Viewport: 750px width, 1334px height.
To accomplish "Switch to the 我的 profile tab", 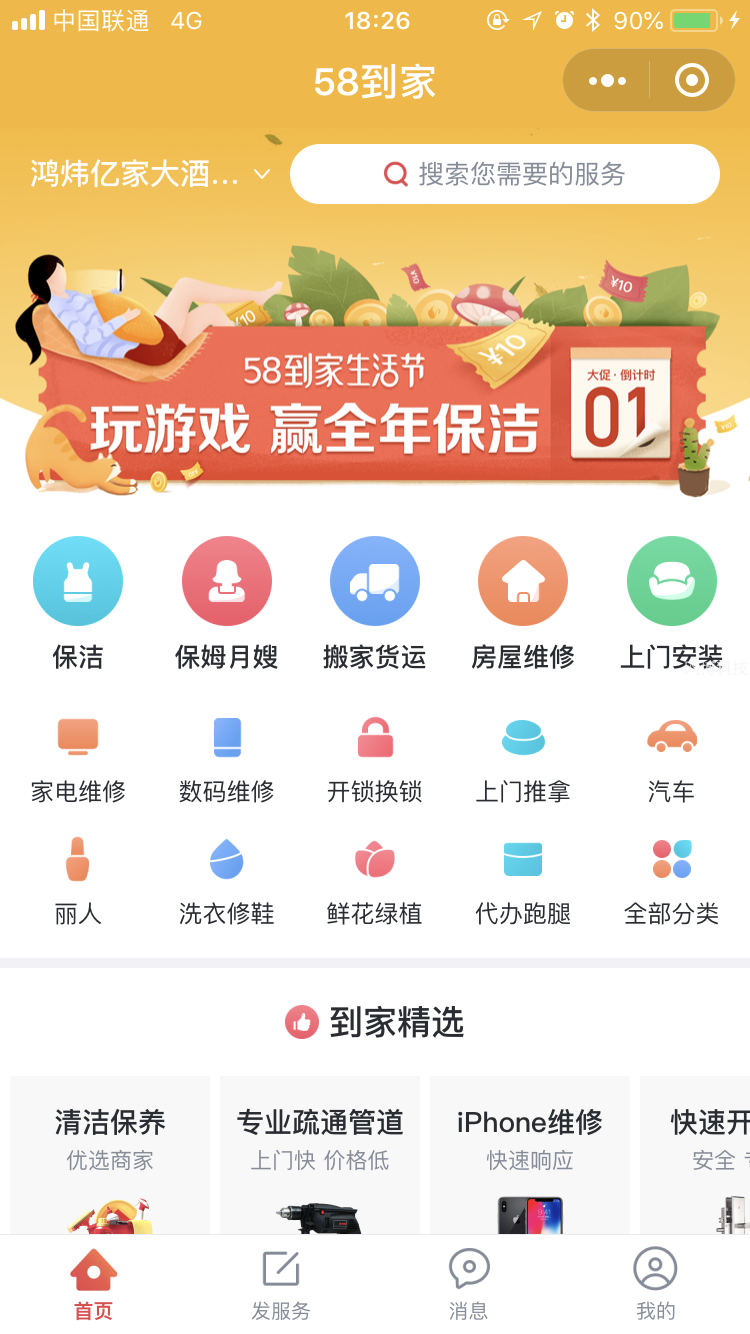I will coord(655,1283).
